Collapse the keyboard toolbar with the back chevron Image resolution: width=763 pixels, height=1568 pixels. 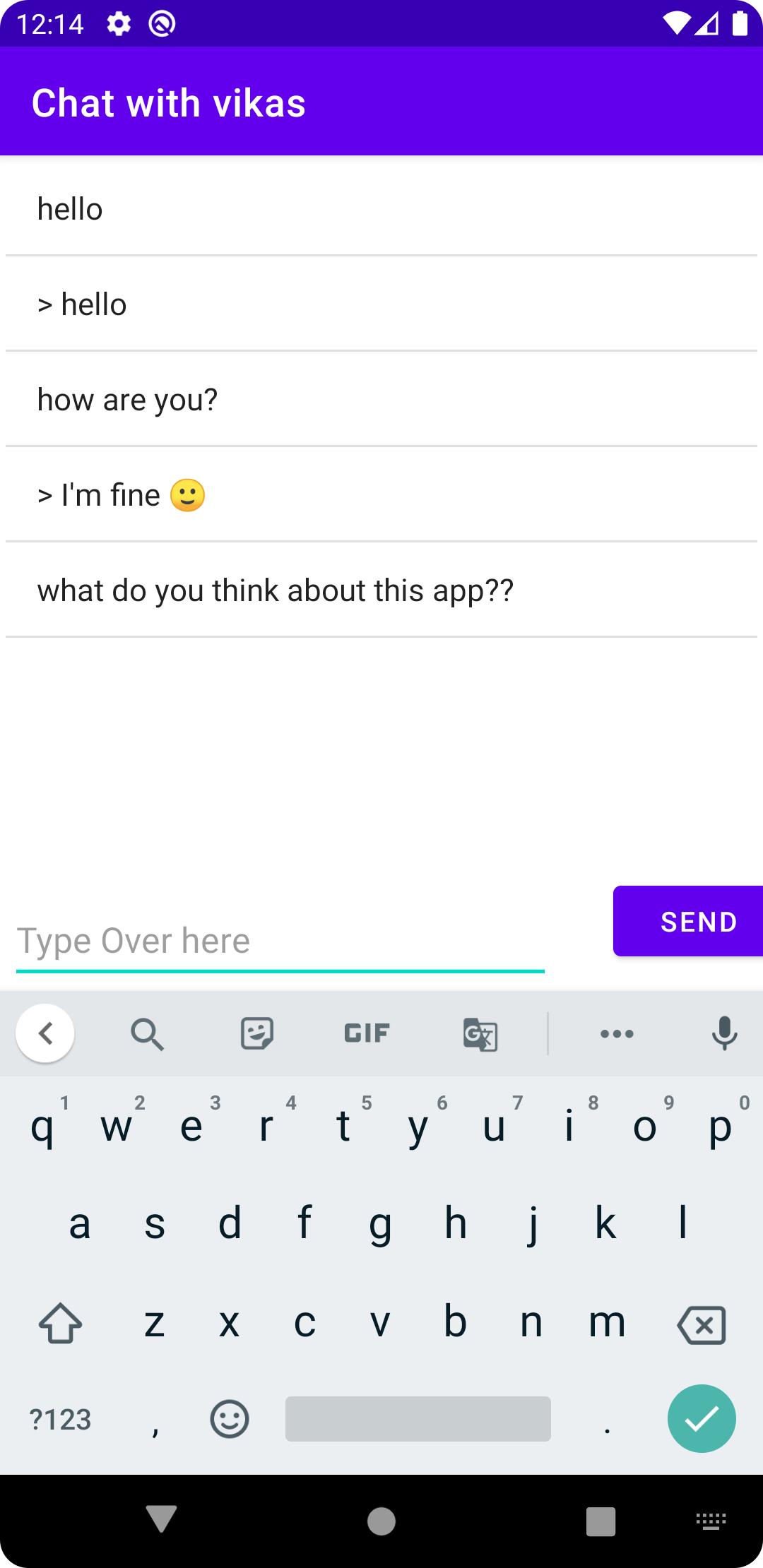coord(45,1033)
